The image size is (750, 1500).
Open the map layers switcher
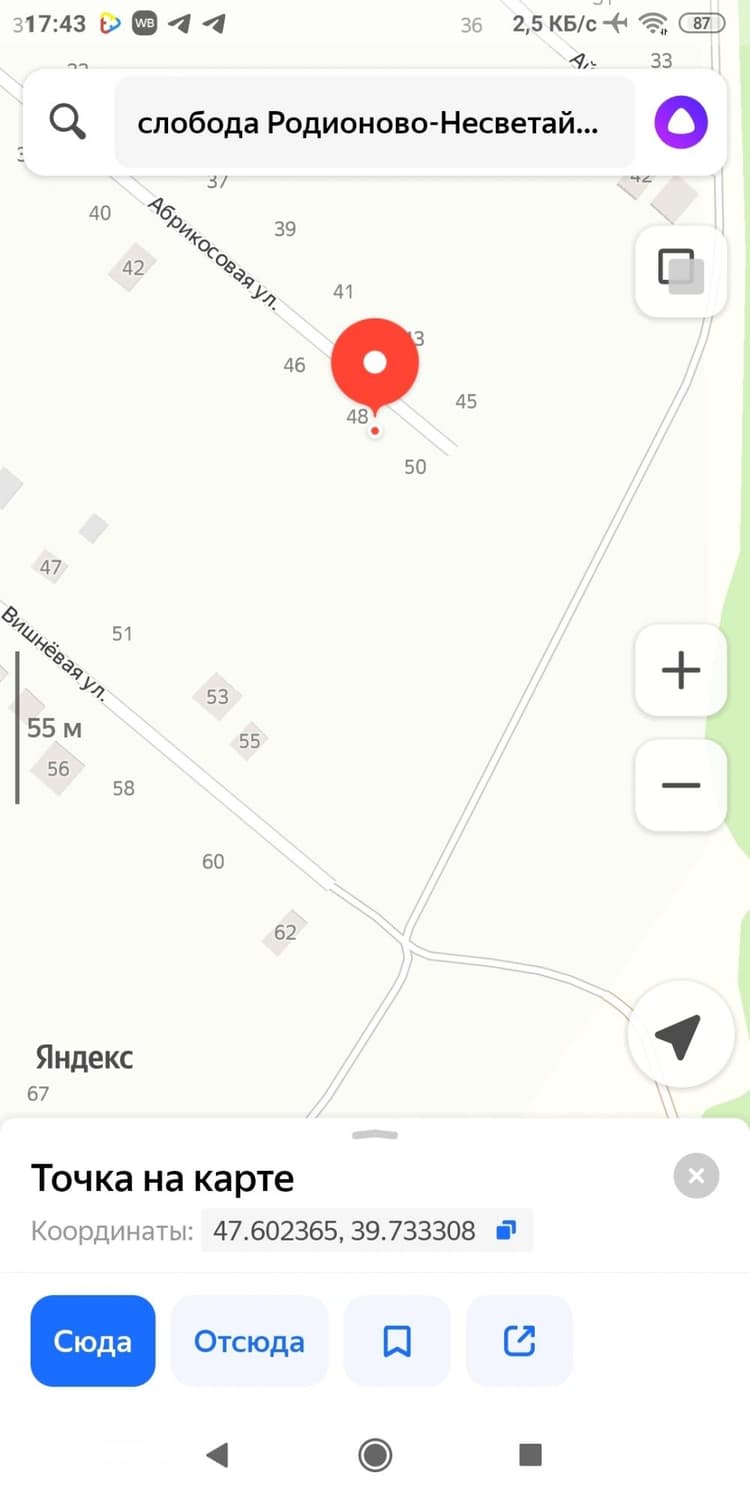tap(681, 271)
